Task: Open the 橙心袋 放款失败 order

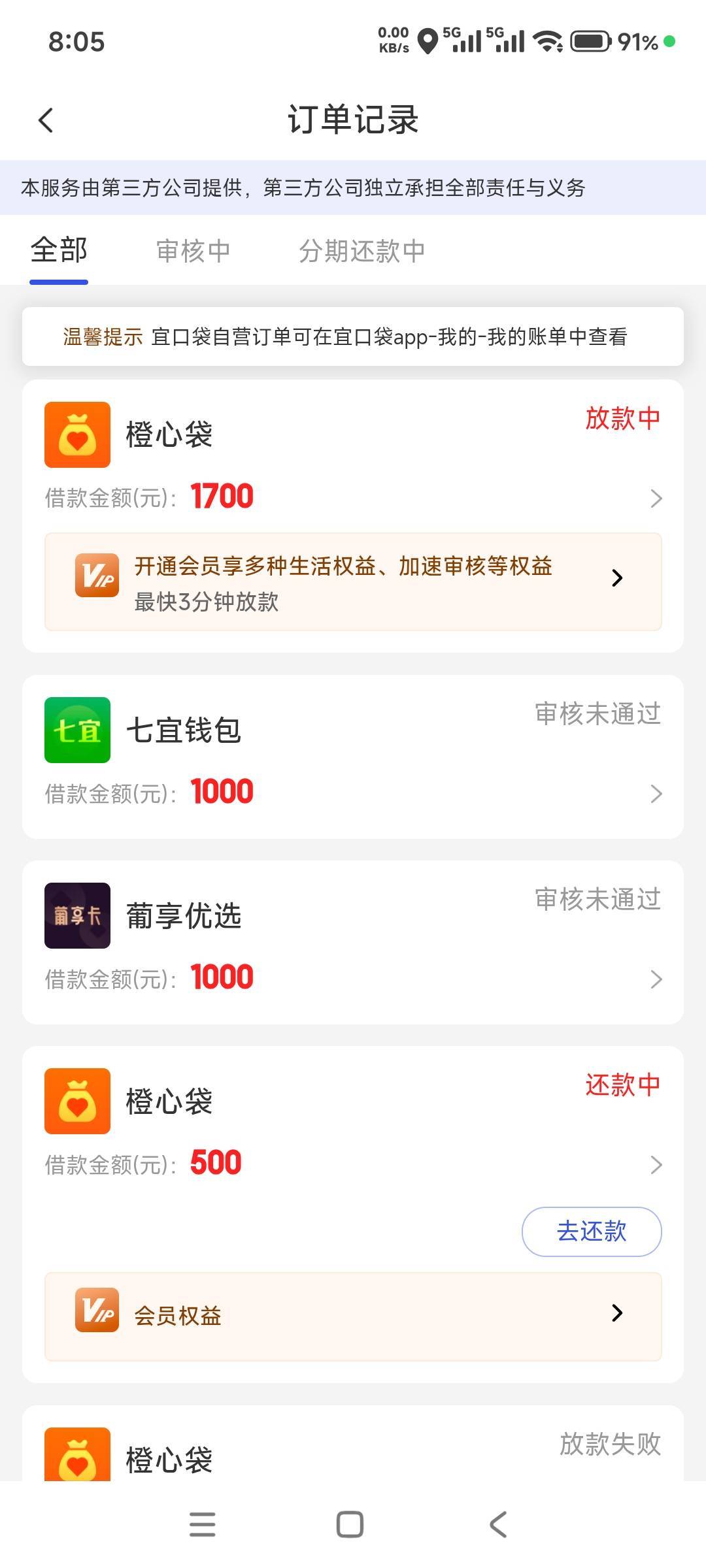Action: 353,1444
